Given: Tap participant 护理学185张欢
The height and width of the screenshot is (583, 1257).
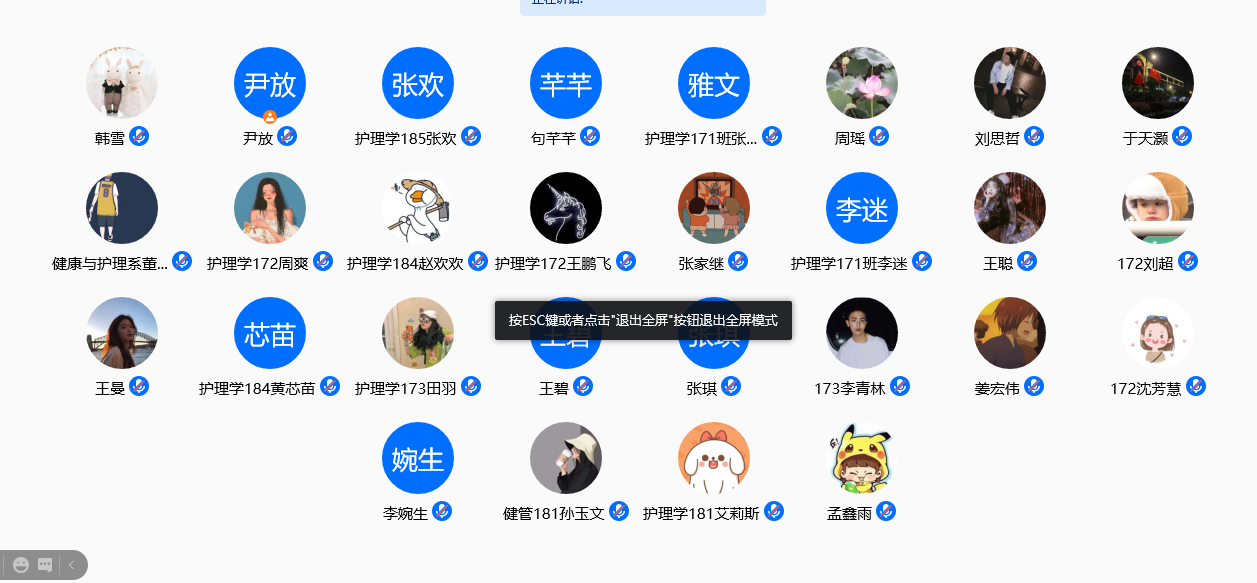Looking at the screenshot, I should click(418, 83).
